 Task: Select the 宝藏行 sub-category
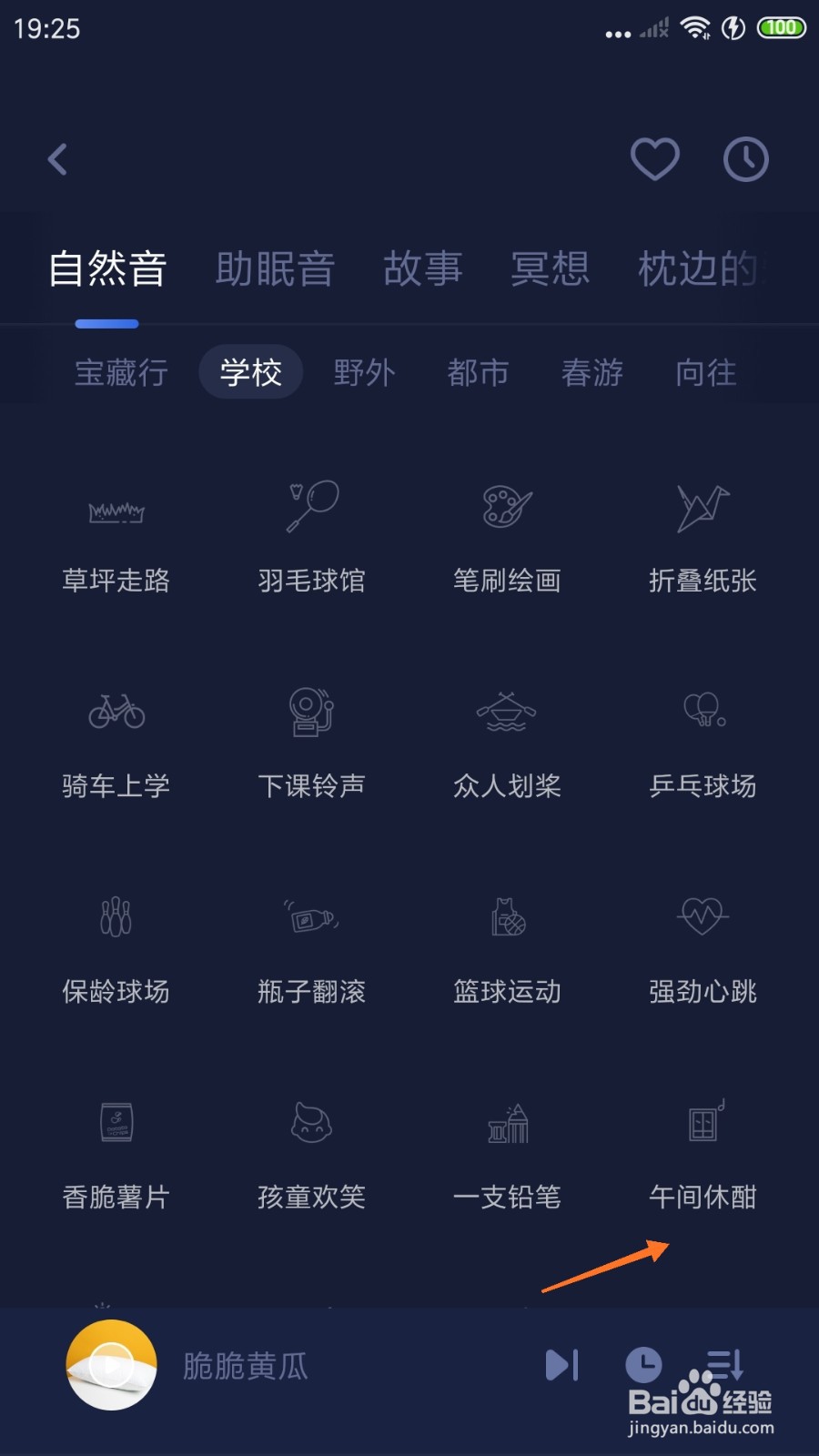[121, 372]
